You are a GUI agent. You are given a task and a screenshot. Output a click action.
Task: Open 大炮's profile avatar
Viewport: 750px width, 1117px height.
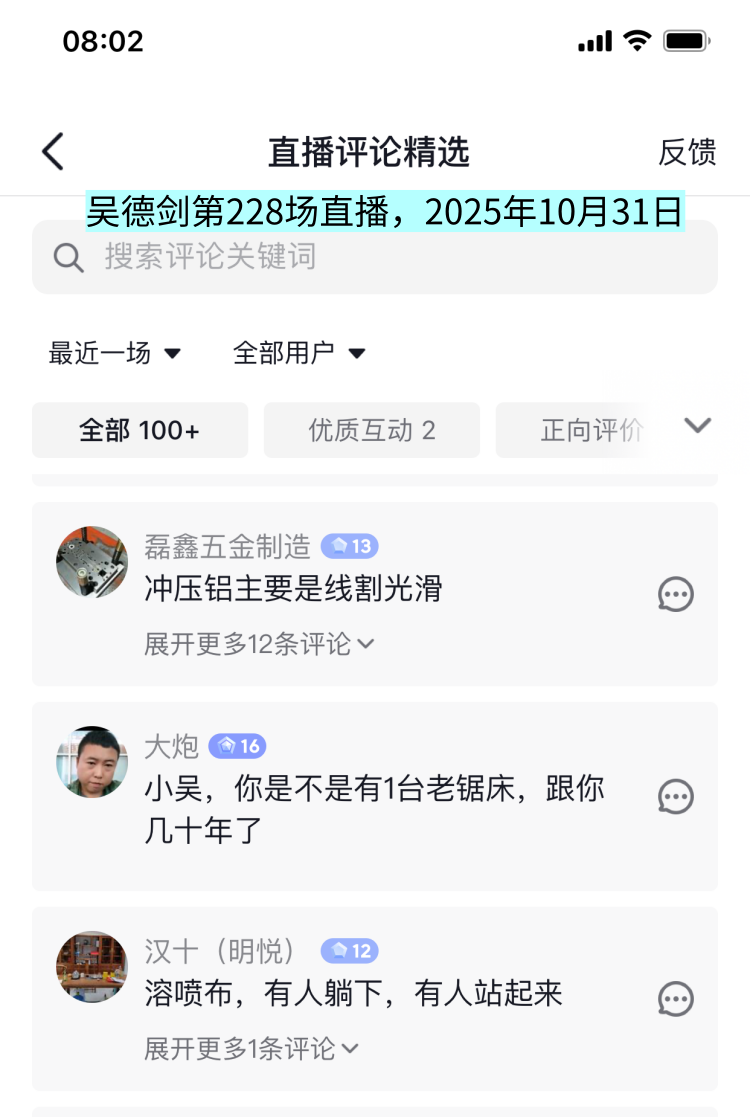tap(92, 763)
